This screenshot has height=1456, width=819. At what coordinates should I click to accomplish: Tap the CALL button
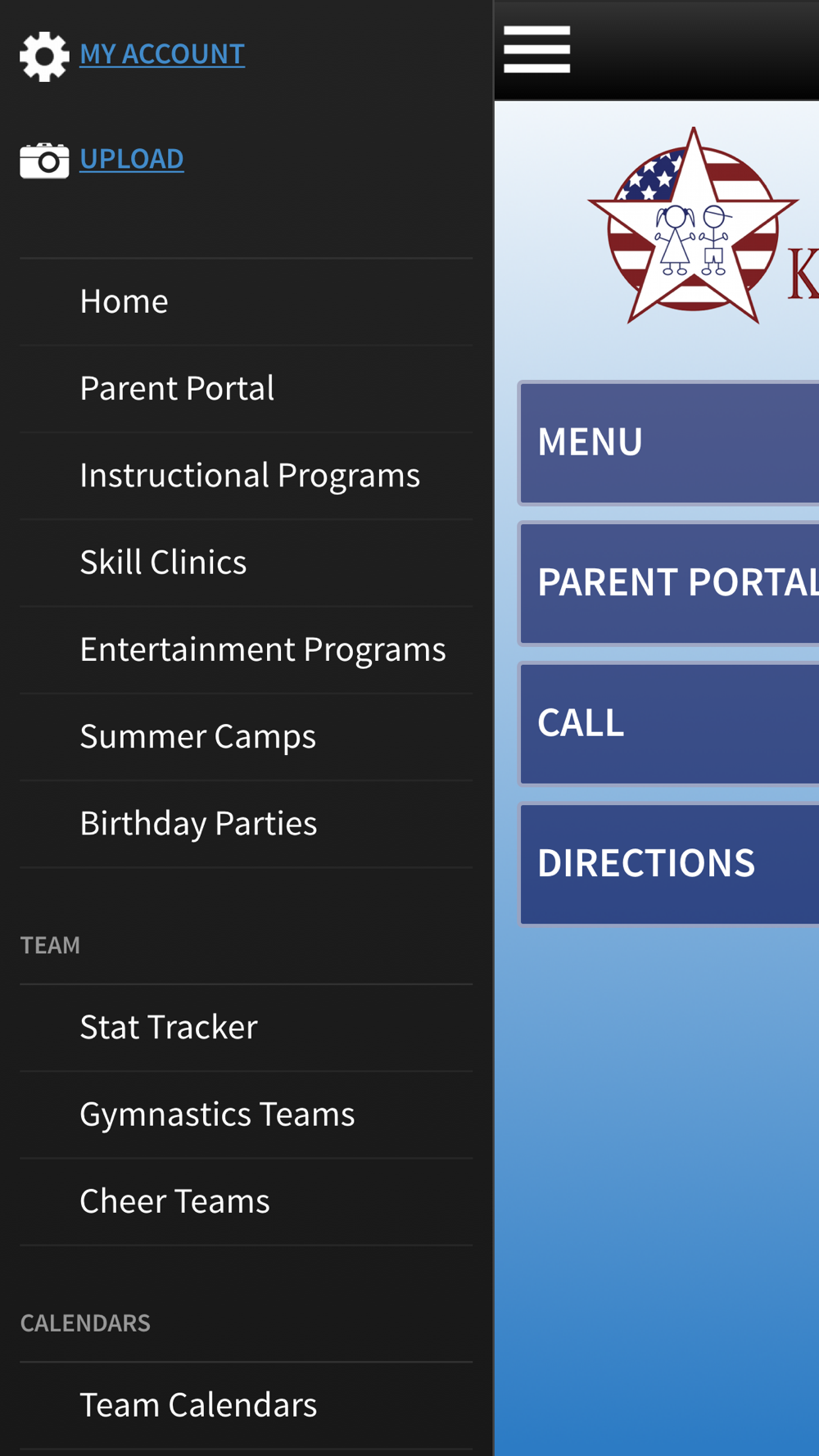pos(669,724)
